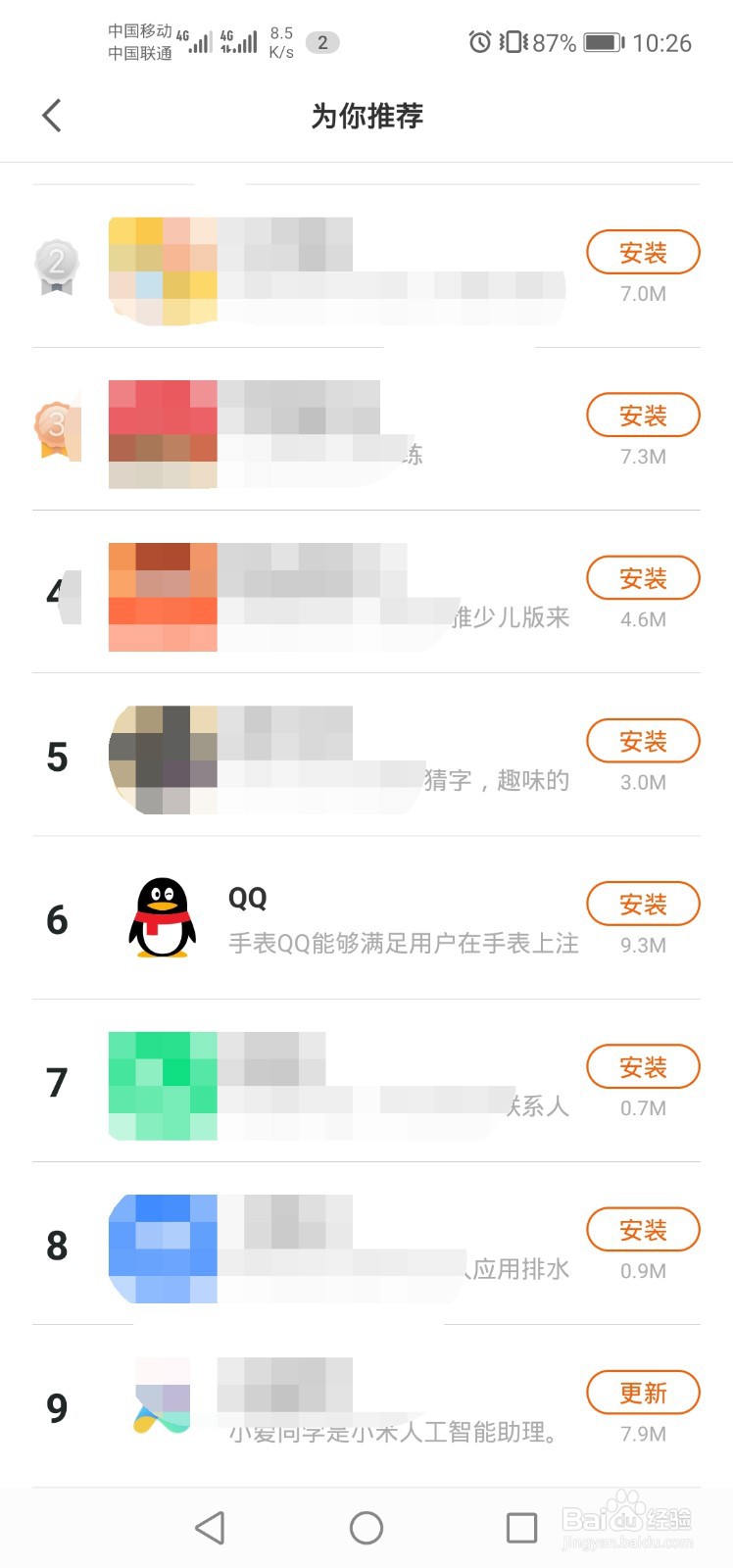
Task: Tap the navigation back triangle at screen bottom
Action: tap(210, 1527)
